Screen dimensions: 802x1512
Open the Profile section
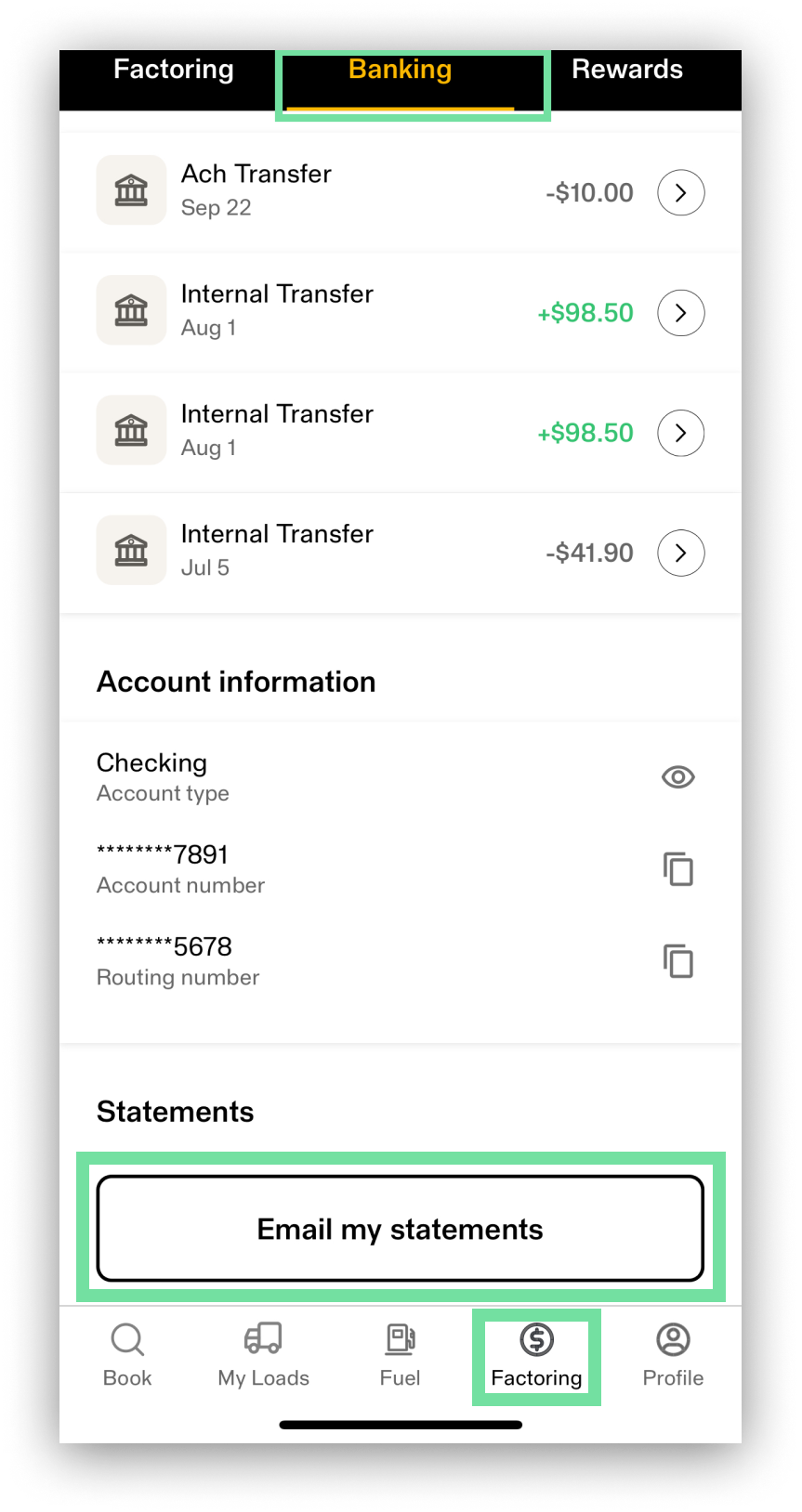click(x=673, y=1356)
